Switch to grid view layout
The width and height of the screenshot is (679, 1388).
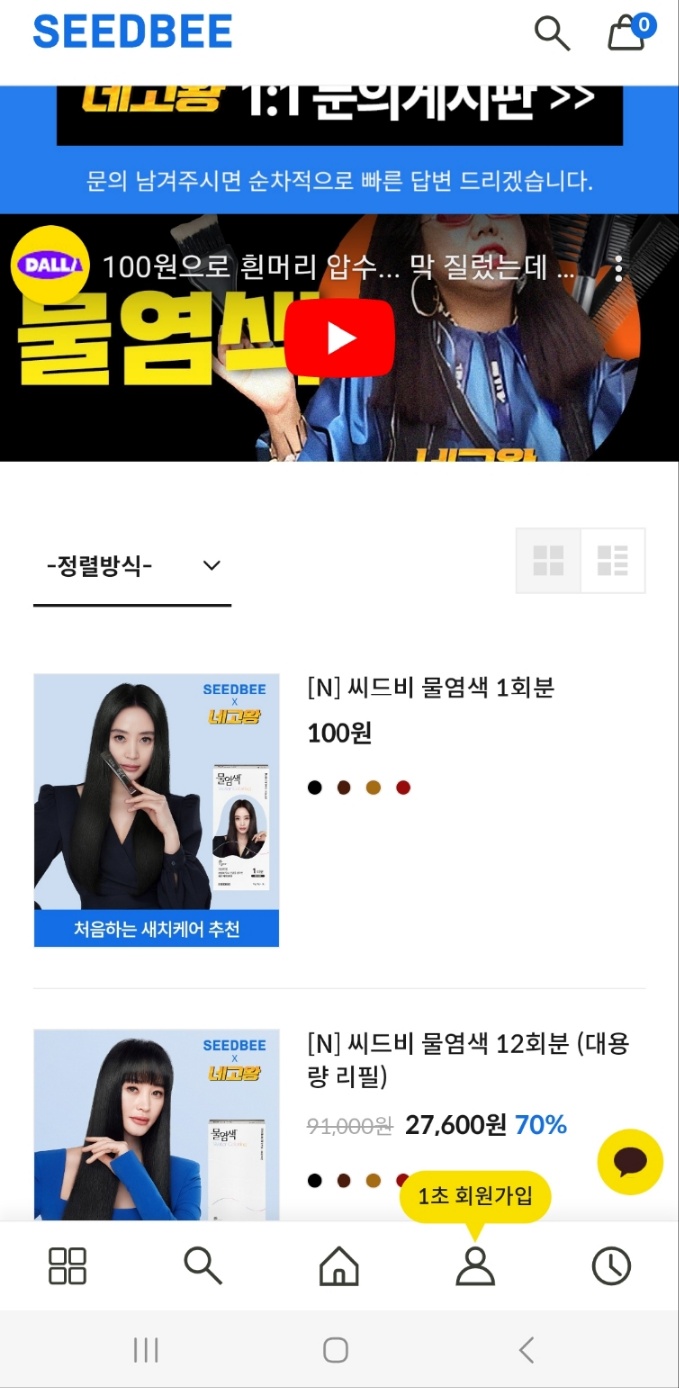tap(548, 561)
